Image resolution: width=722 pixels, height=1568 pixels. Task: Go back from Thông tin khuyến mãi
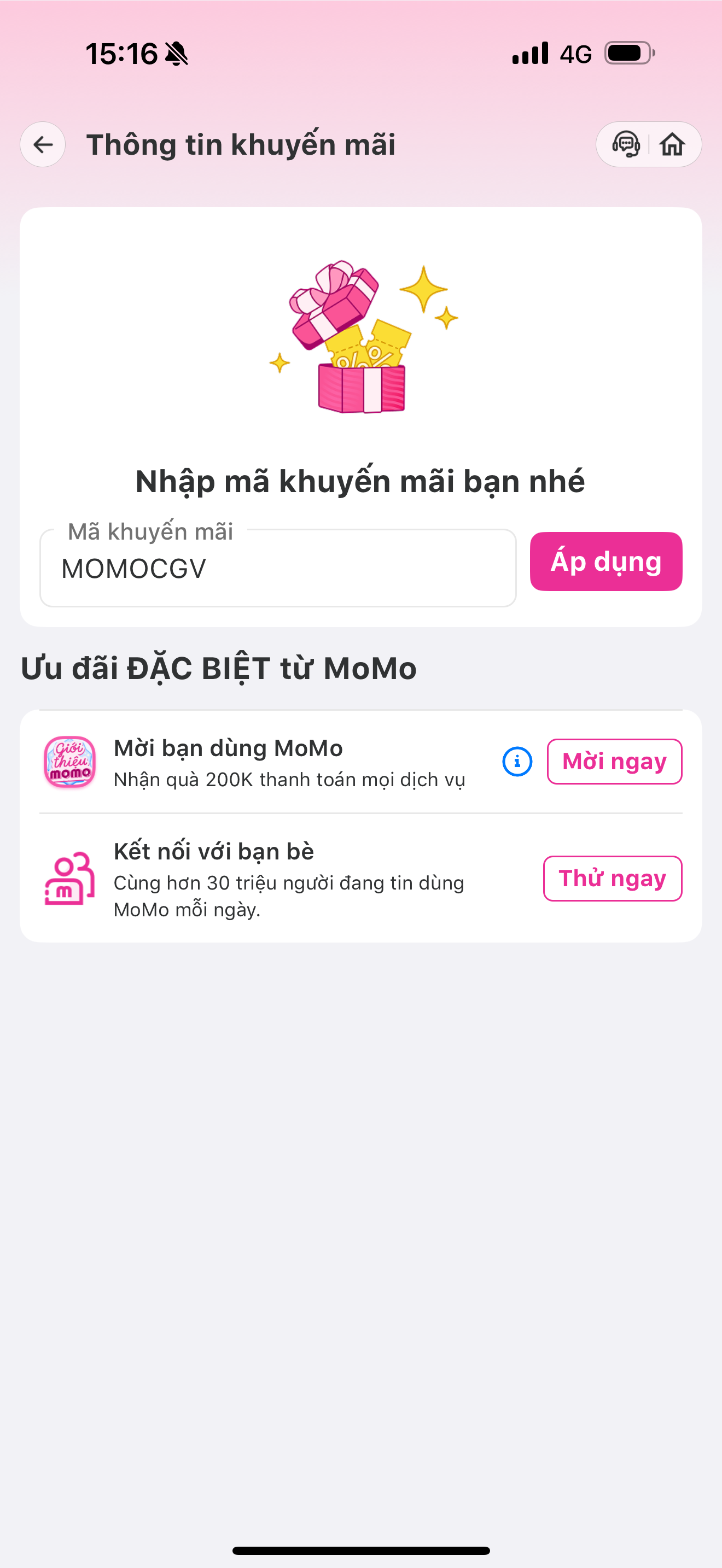click(x=43, y=145)
